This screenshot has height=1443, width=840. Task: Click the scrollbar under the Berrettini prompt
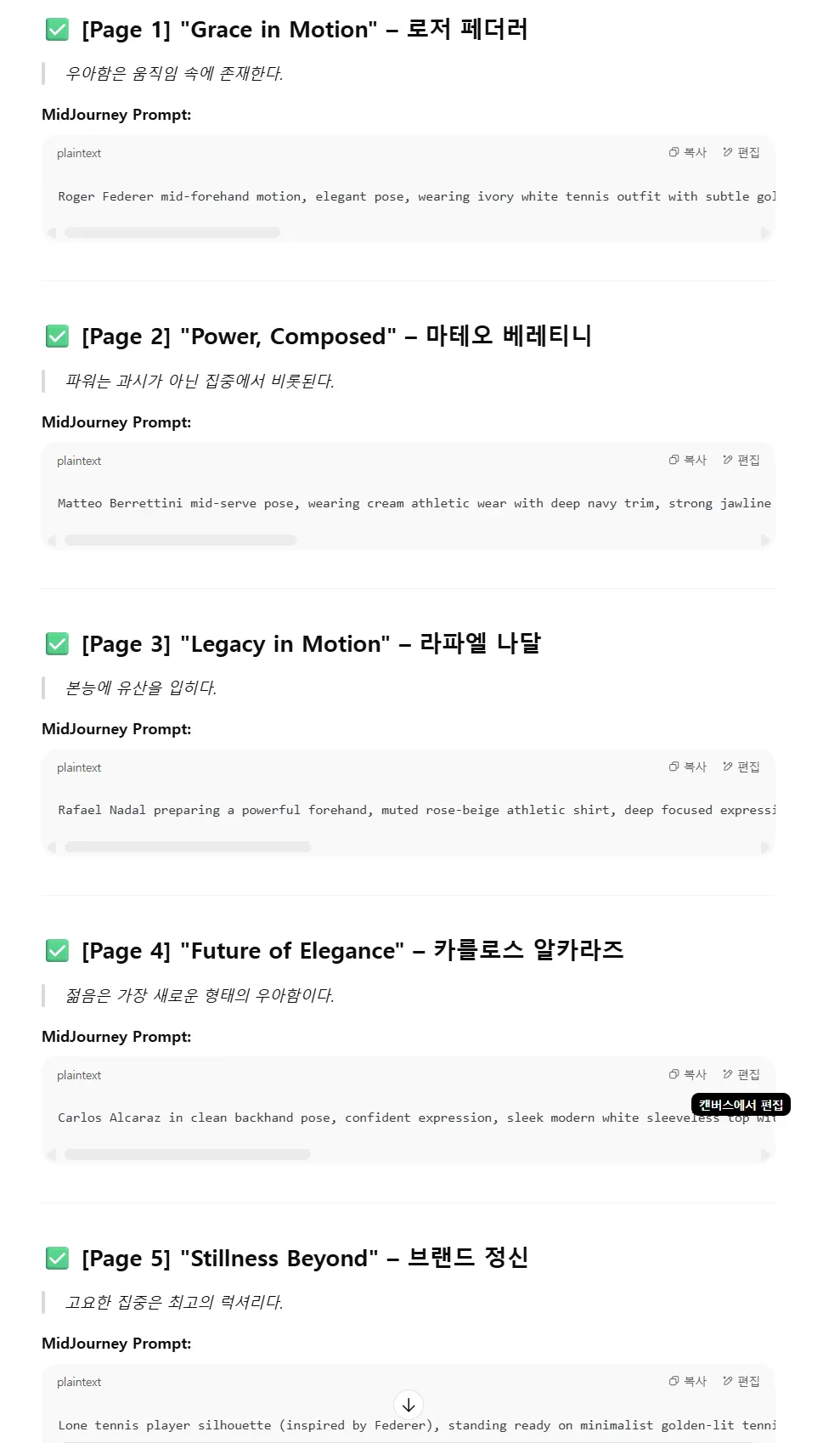(183, 538)
